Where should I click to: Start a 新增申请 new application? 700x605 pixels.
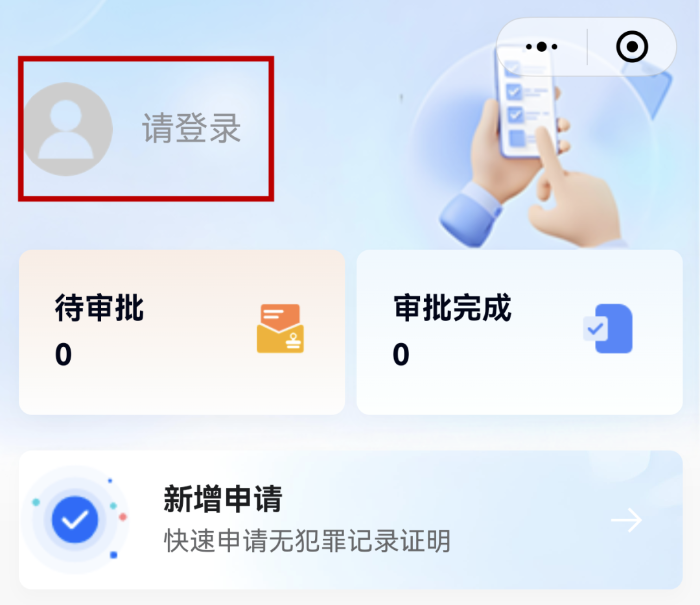[x=350, y=520]
